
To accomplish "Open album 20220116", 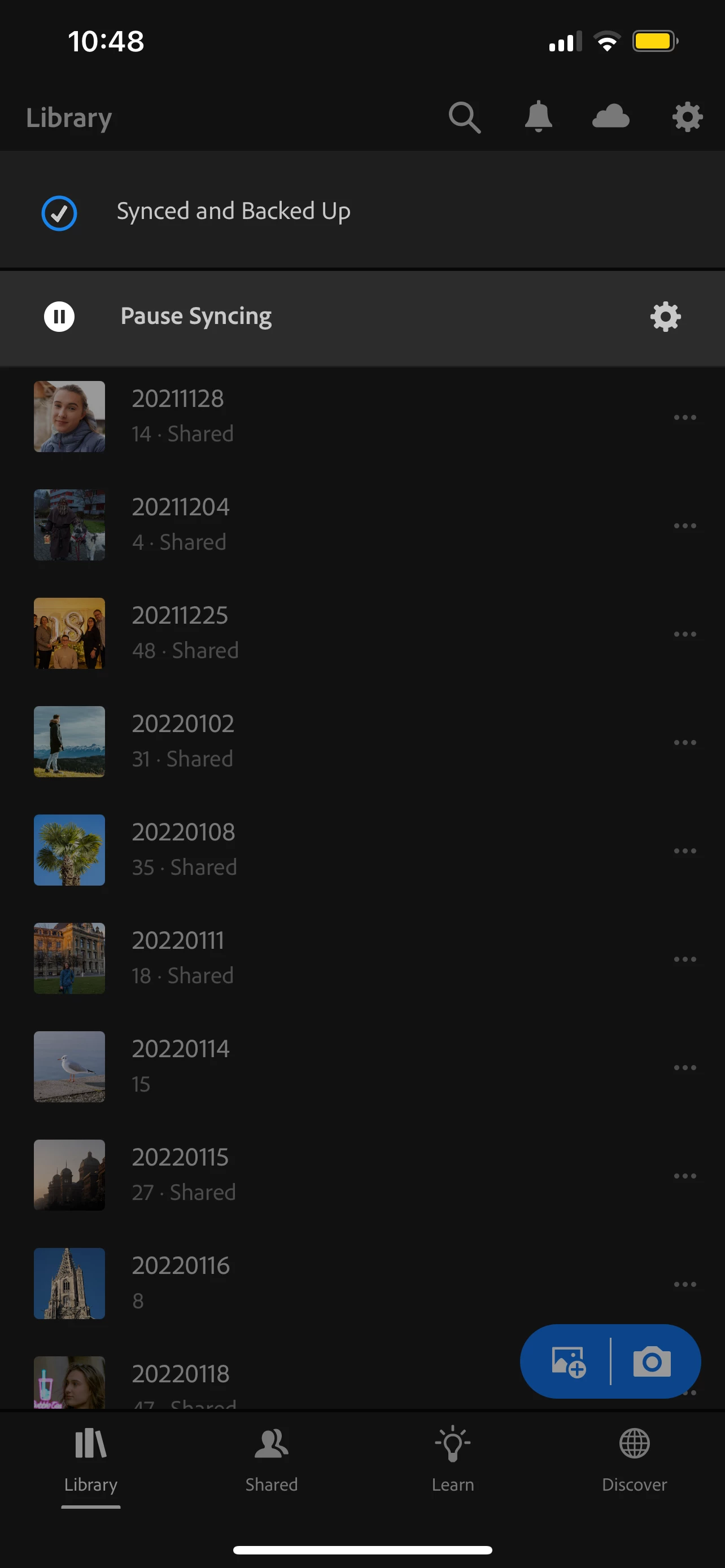I will coord(180,1282).
